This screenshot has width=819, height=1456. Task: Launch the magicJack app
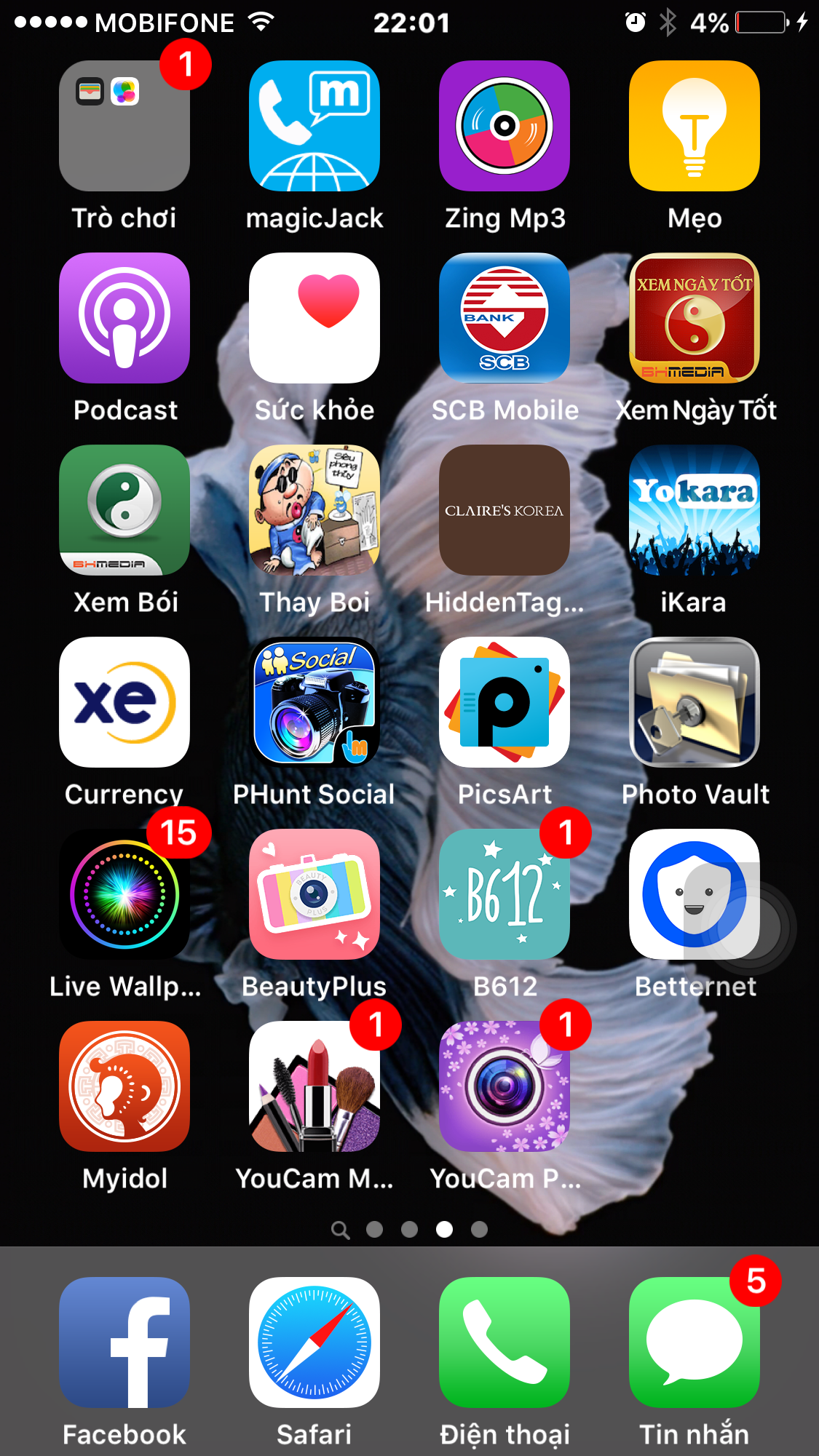(314, 126)
